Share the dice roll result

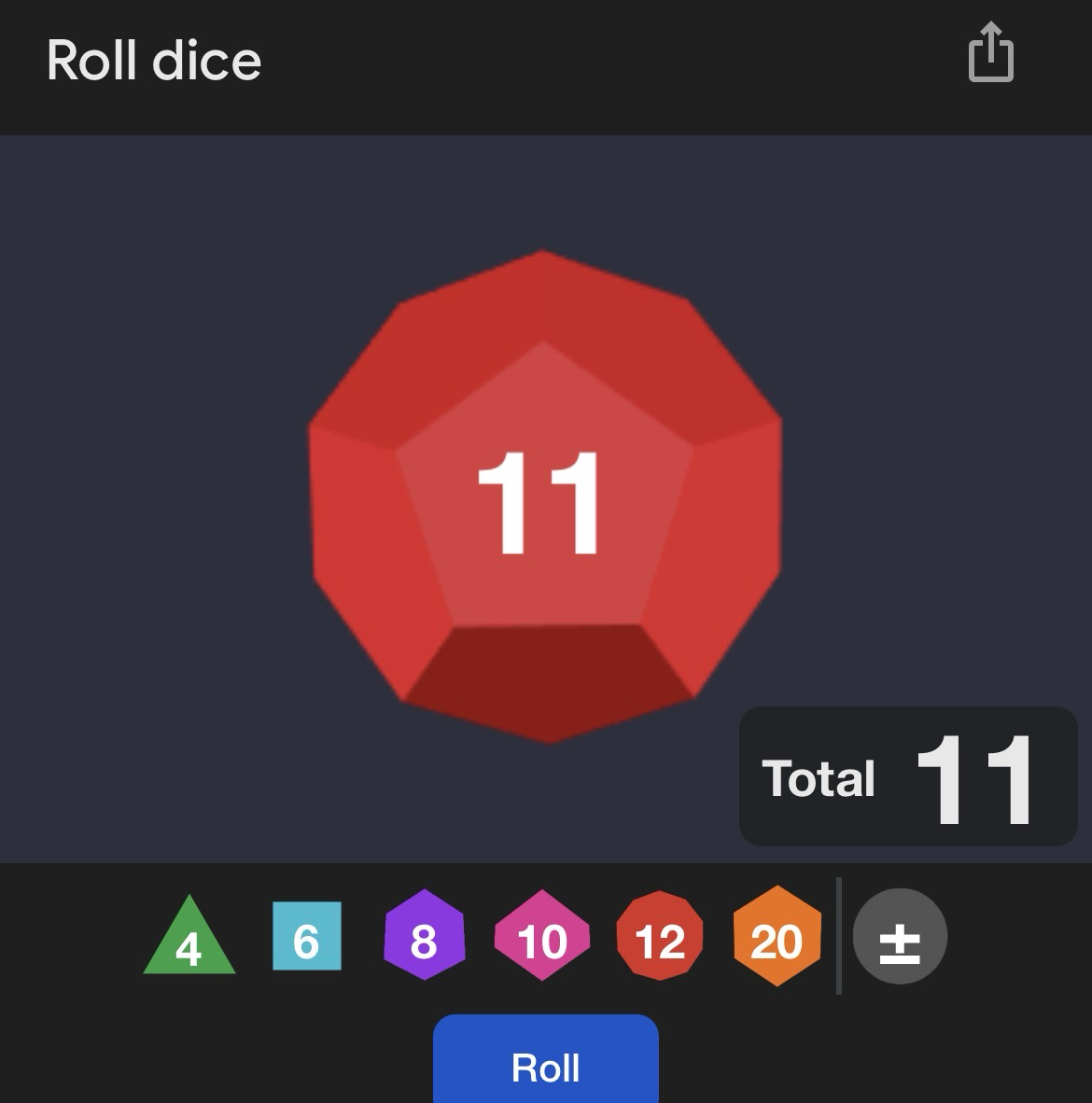990,53
